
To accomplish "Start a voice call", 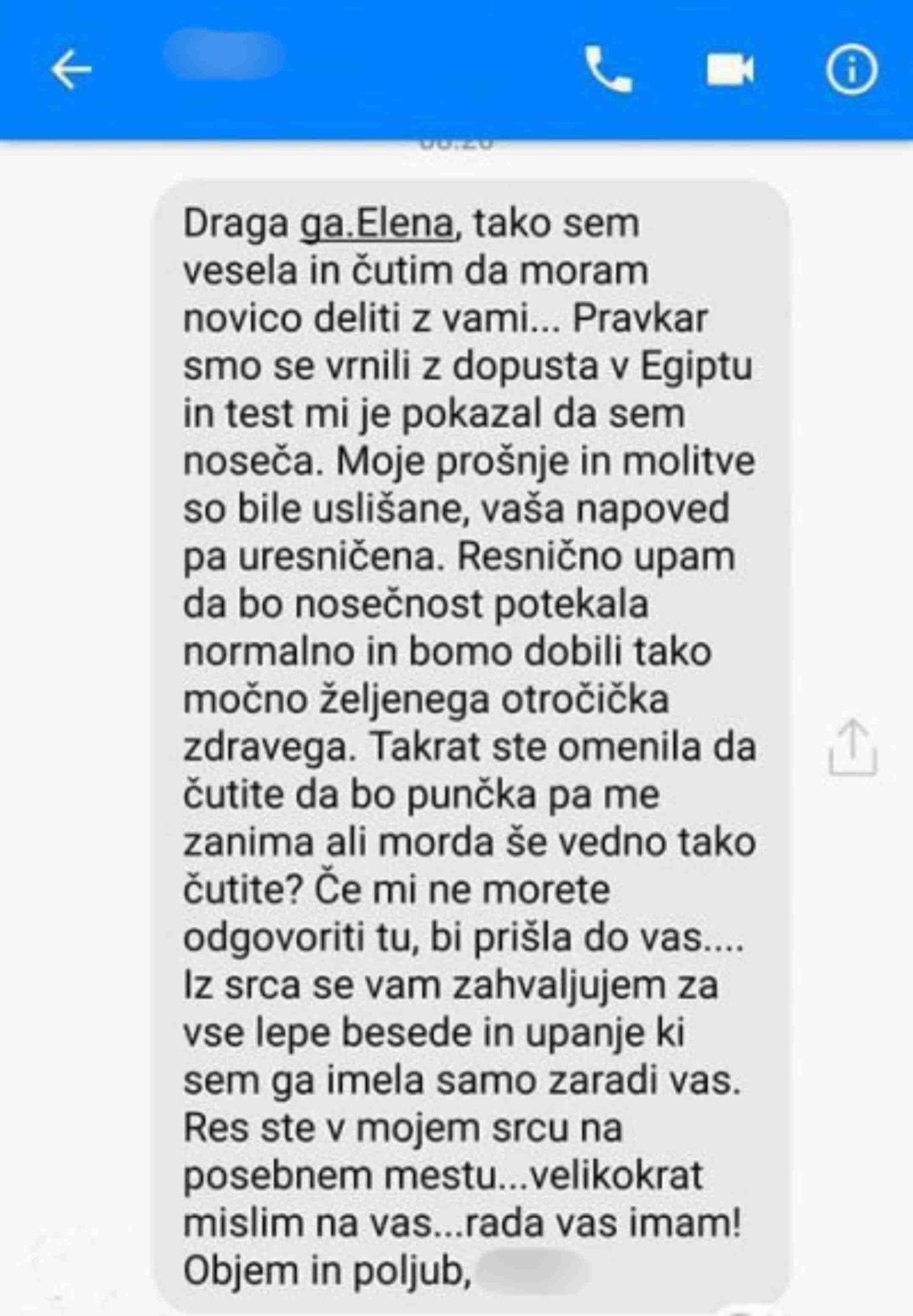I will pyautogui.click(x=607, y=70).
